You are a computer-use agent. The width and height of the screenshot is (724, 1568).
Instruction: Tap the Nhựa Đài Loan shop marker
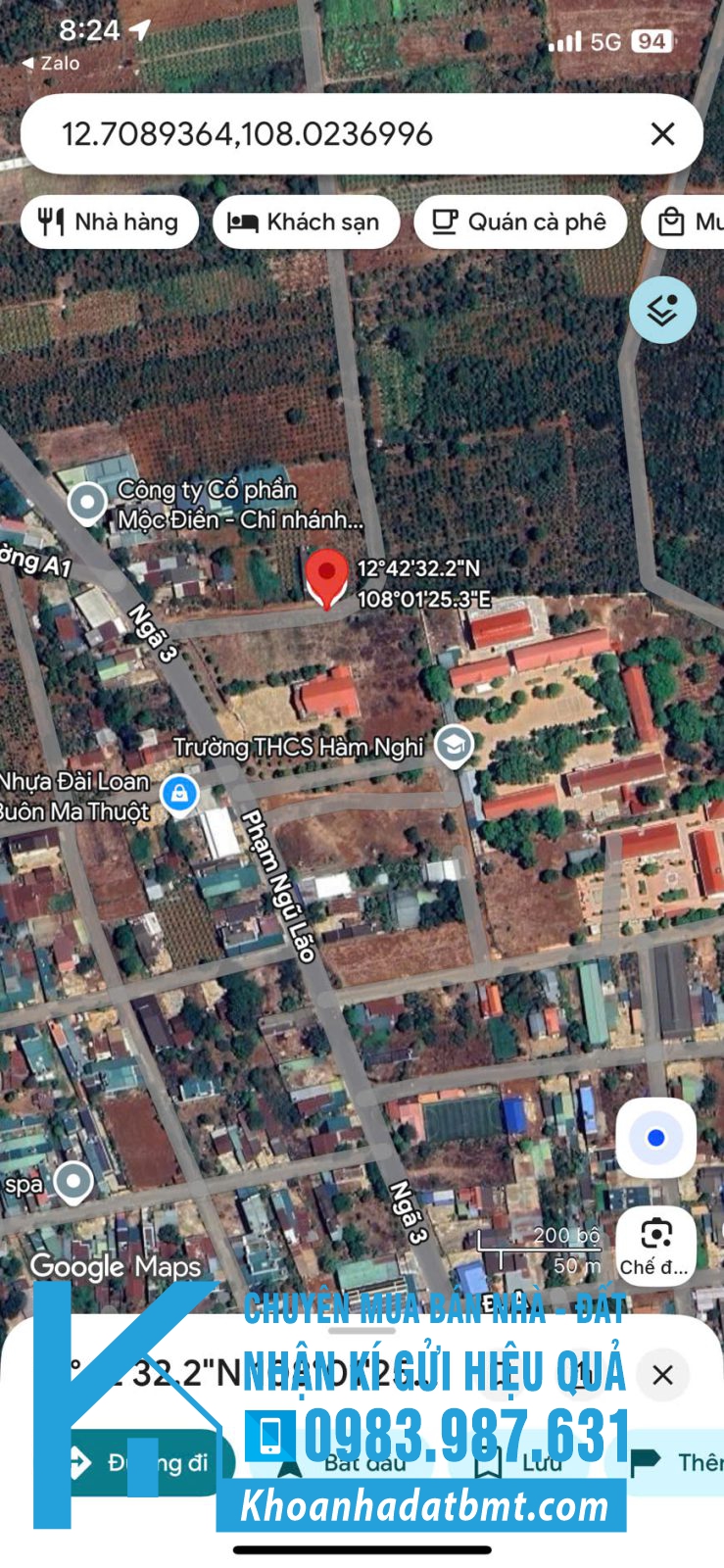(179, 794)
